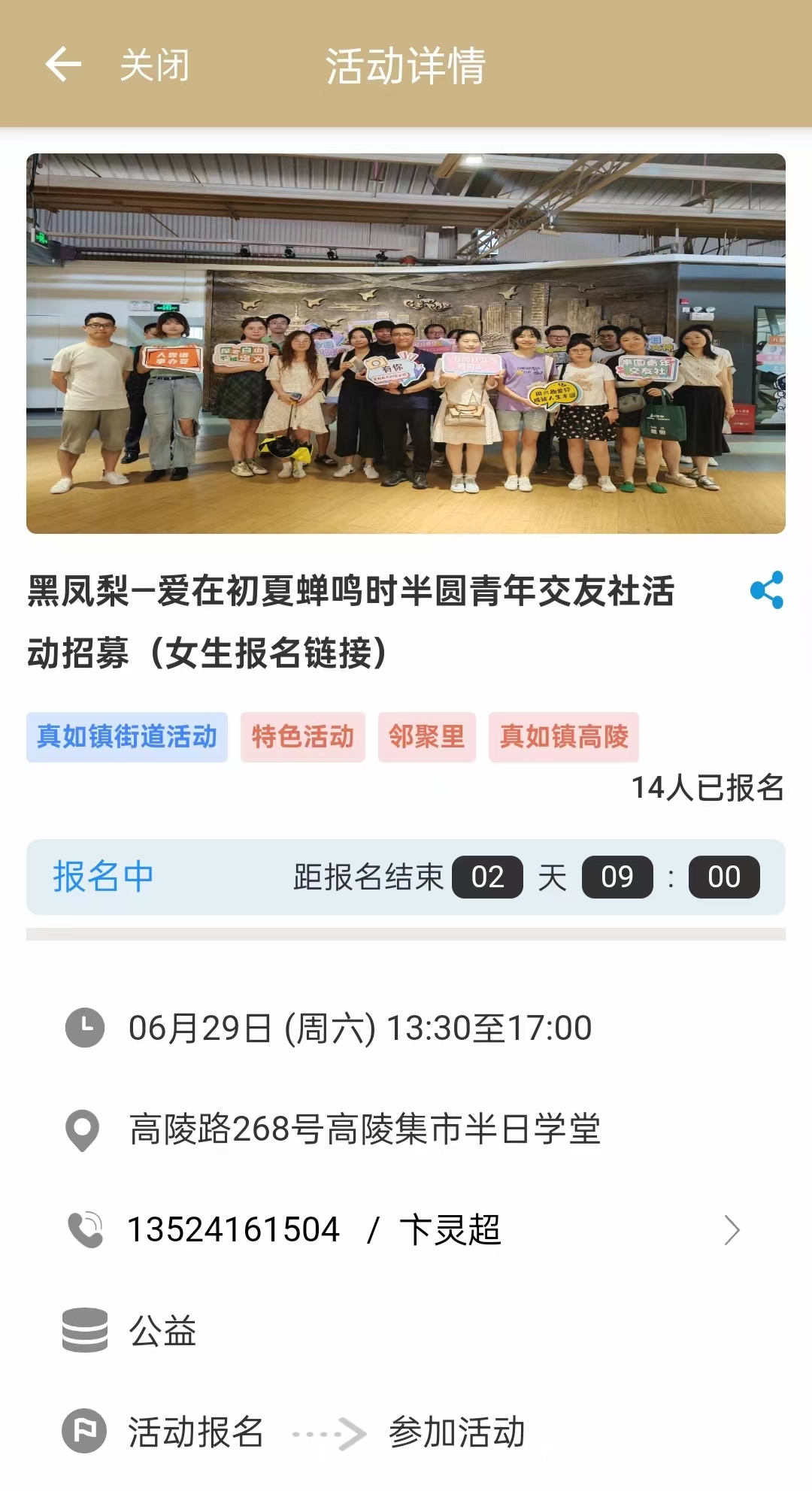Image resolution: width=812 pixels, height=1491 pixels.
Task: Select the 特色活动 tag
Action: coord(302,737)
